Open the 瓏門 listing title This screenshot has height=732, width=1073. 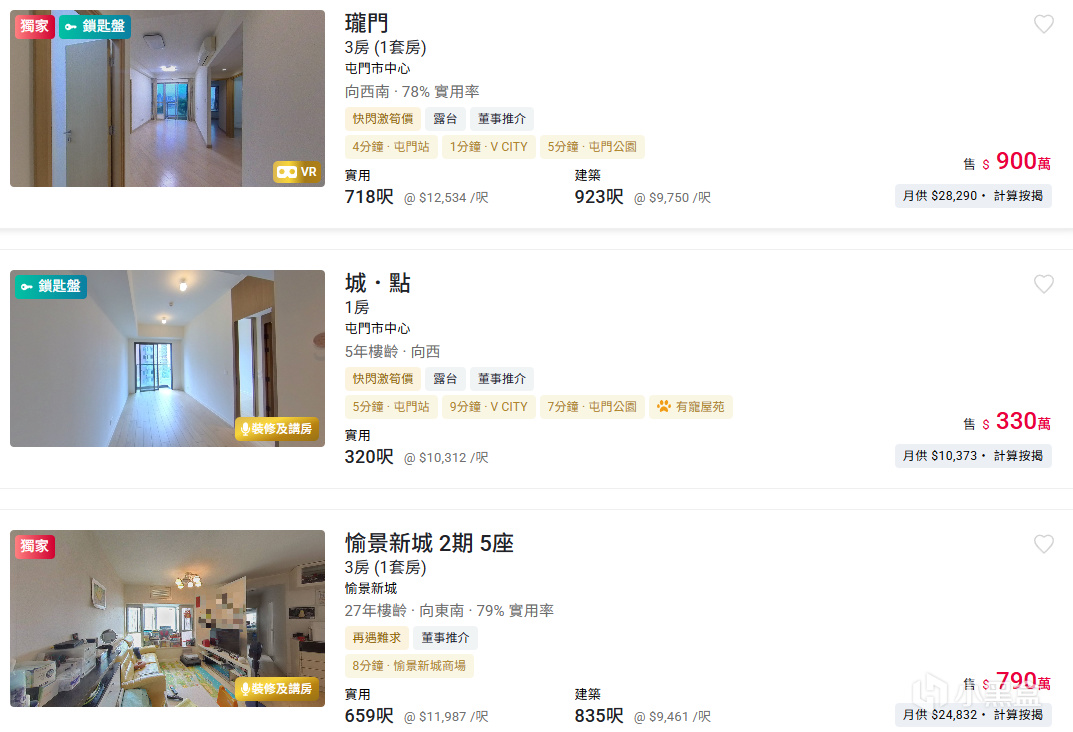(x=366, y=23)
